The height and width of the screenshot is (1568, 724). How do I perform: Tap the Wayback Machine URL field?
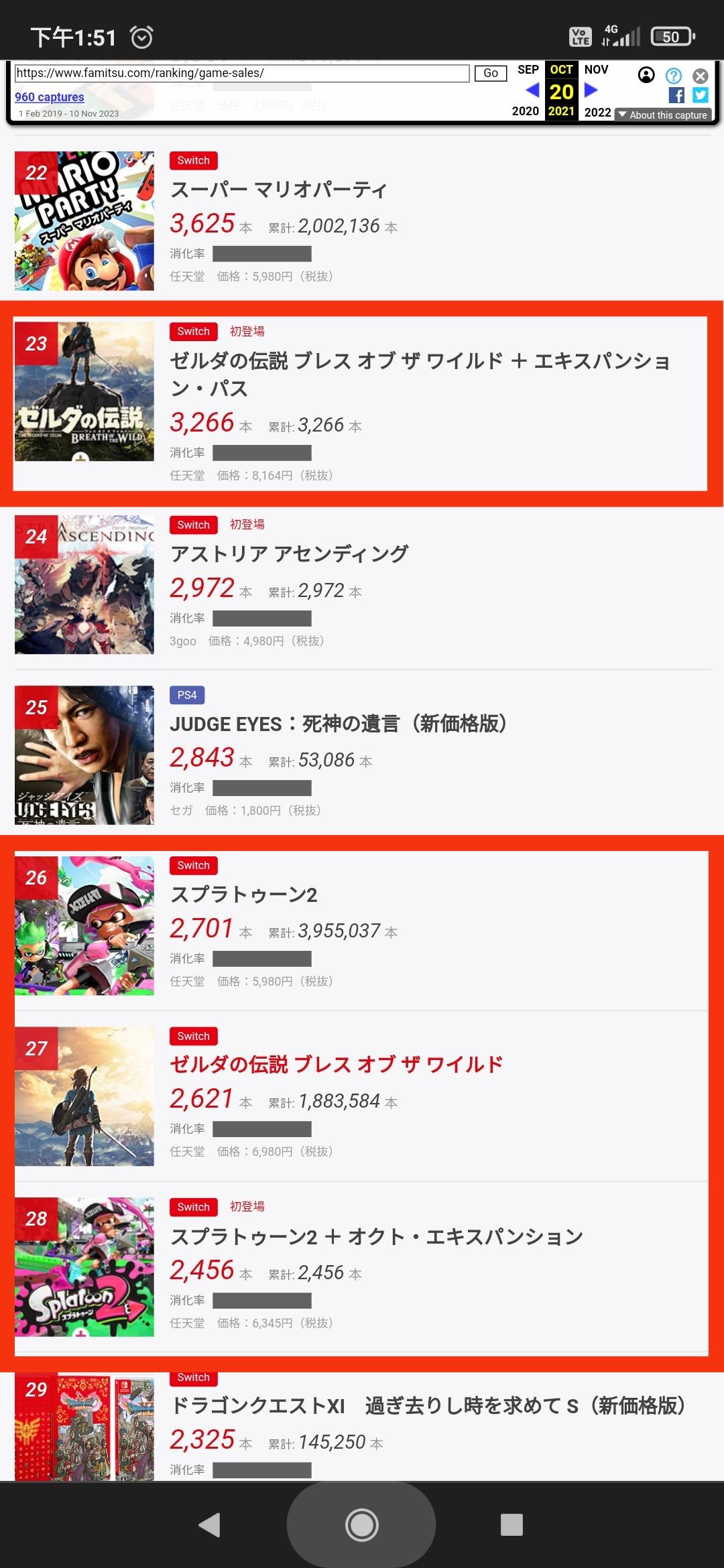241,73
